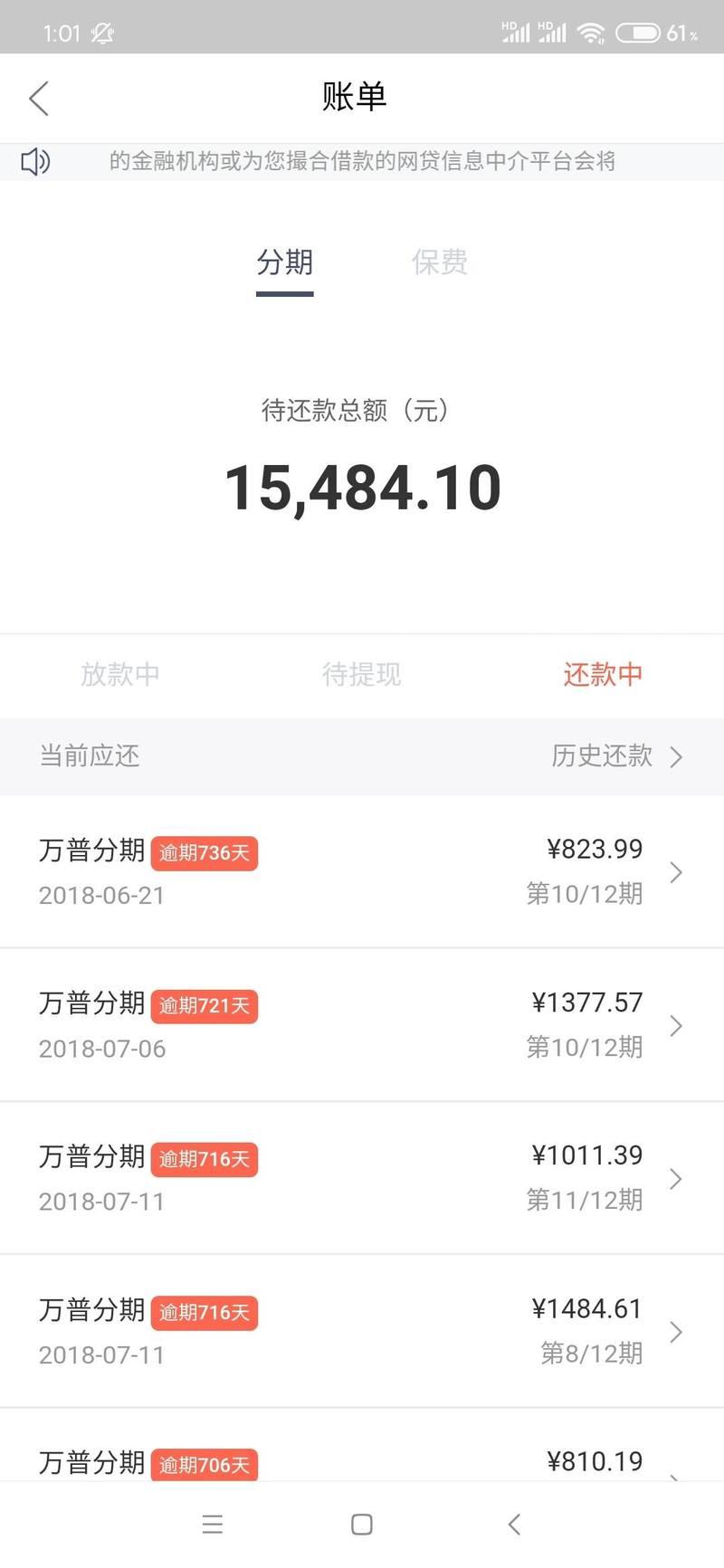The height and width of the screenshot is (1568, 724).
Task: Select the 还款中 filter
Action: tap(604, 674)
